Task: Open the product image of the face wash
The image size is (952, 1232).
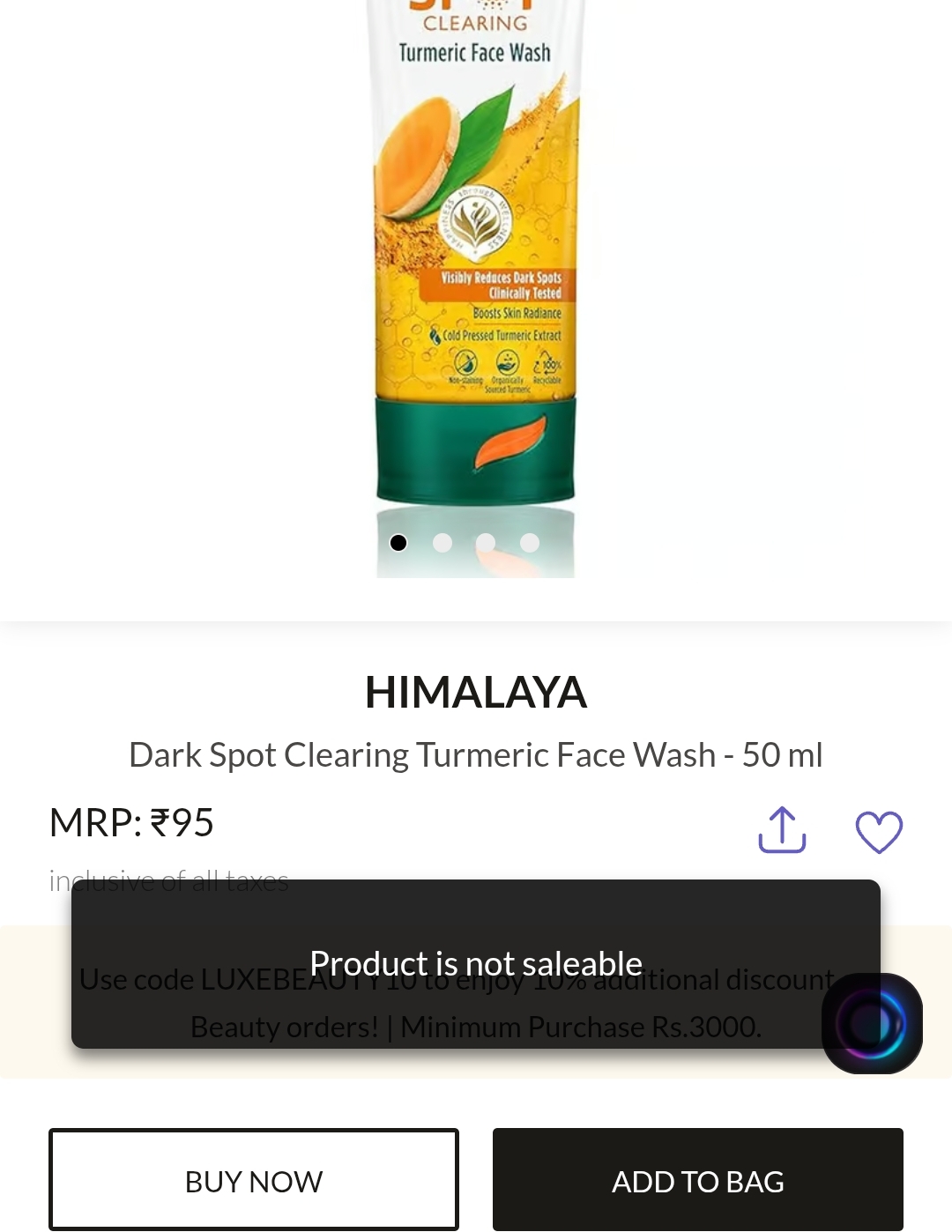Action: (x=476, y=264)
